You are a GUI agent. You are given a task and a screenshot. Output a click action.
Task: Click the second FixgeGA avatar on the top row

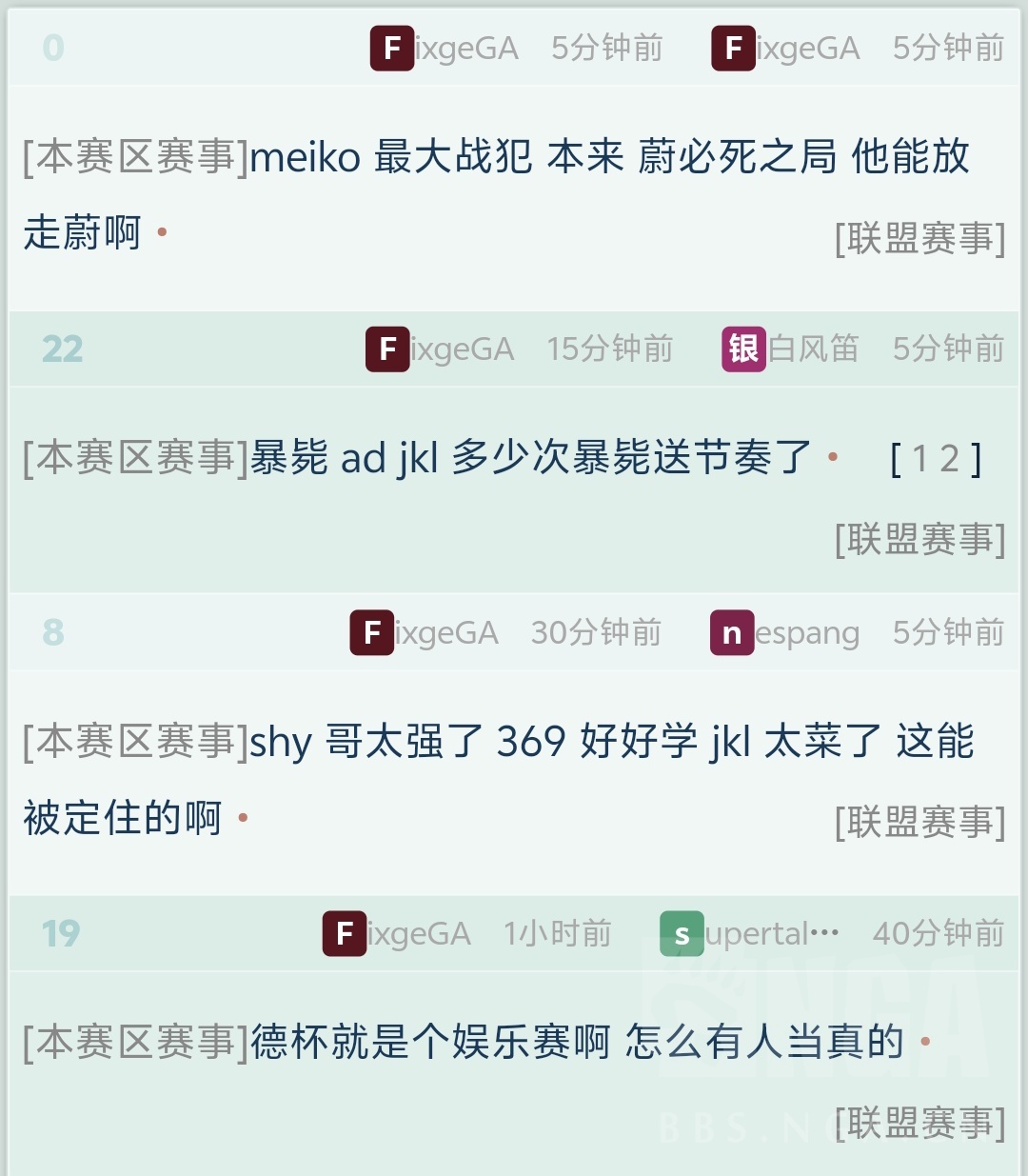(x=732, y=49)
